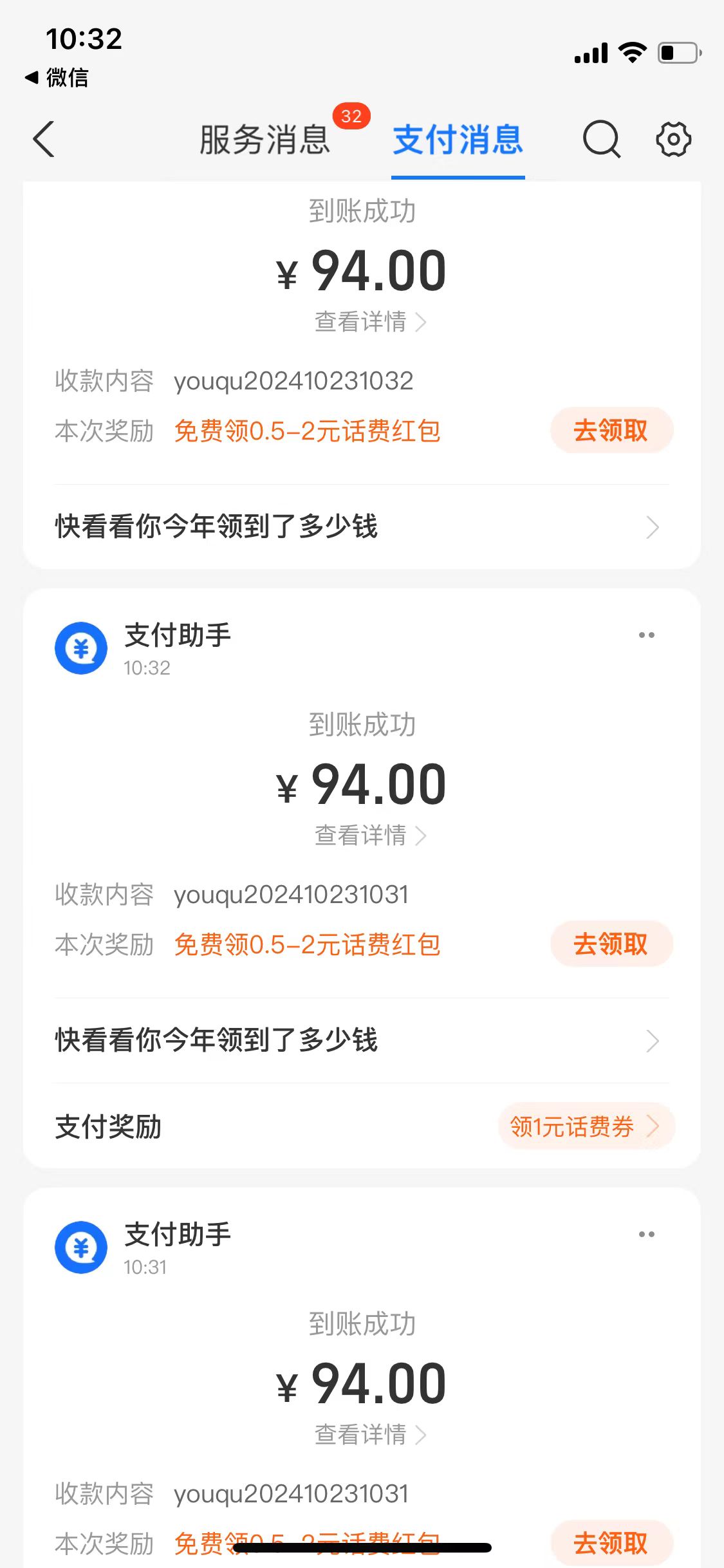Go back using the top-left arrow
724x1568 pixels.
click(x=44, y=139)
